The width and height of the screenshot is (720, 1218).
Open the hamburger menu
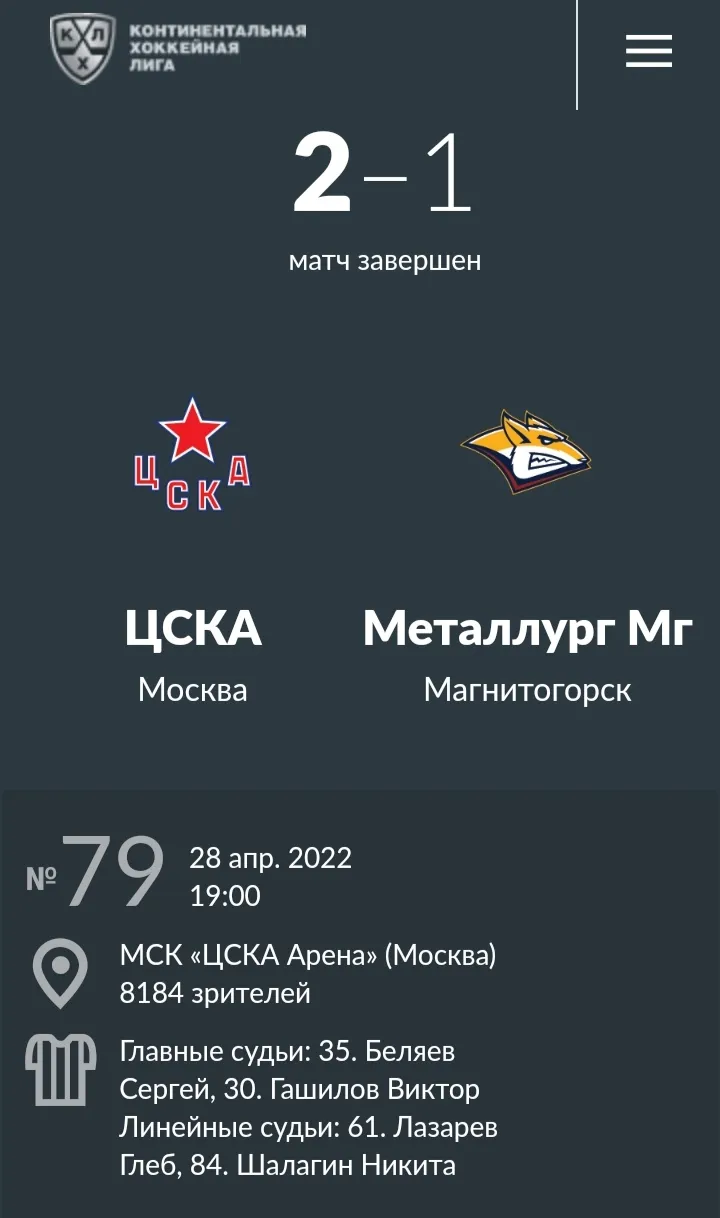click(x=649, y=51)
